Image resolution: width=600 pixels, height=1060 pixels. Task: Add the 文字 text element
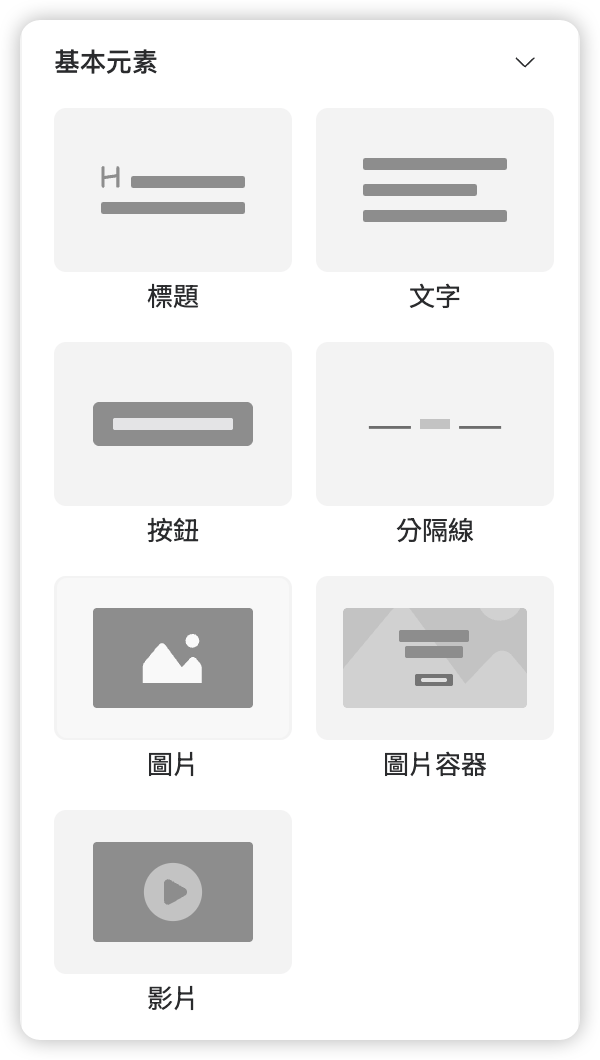(x=435, y=190)
